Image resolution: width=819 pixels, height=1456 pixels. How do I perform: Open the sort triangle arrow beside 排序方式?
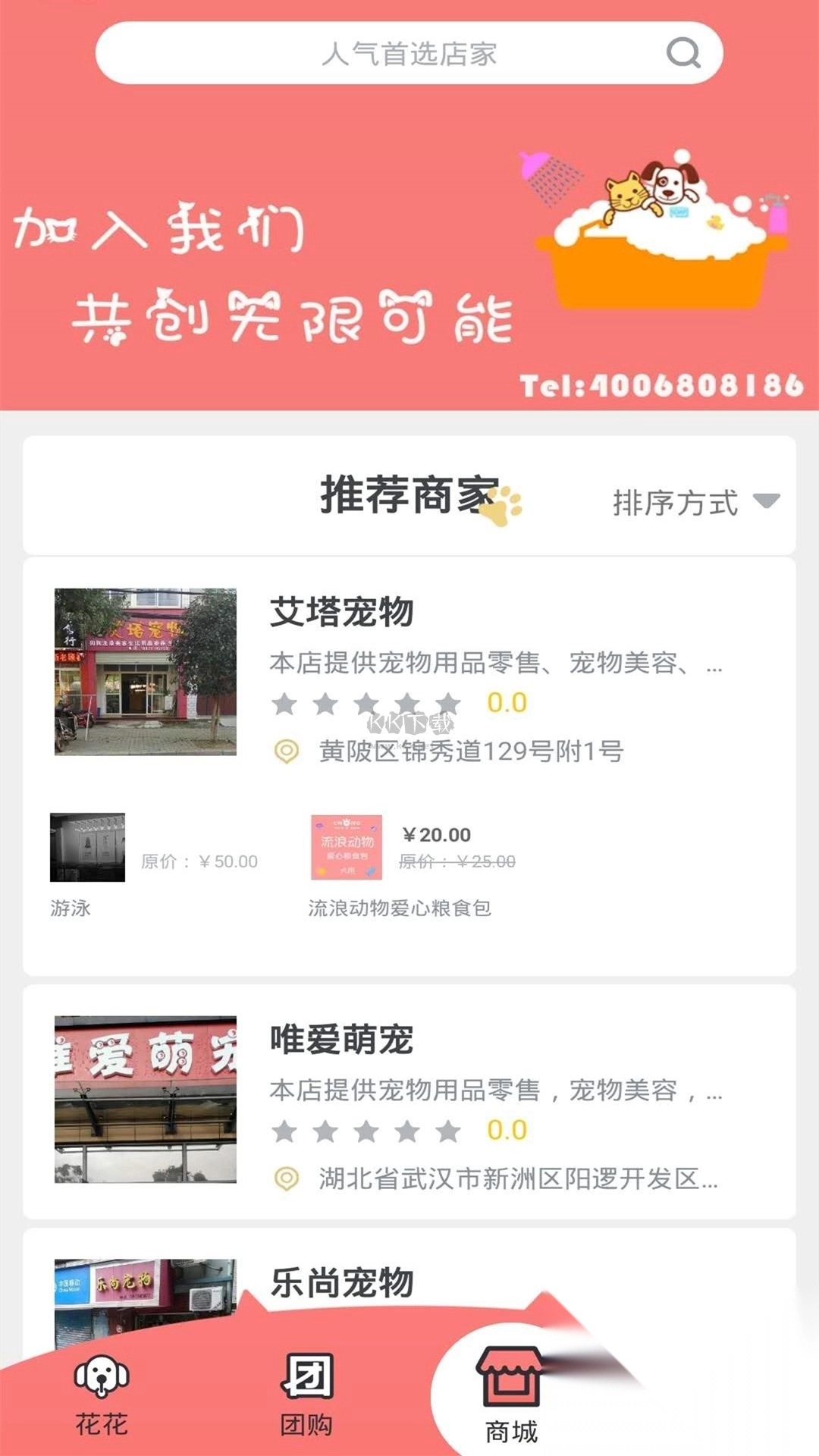tap(767, 501)
